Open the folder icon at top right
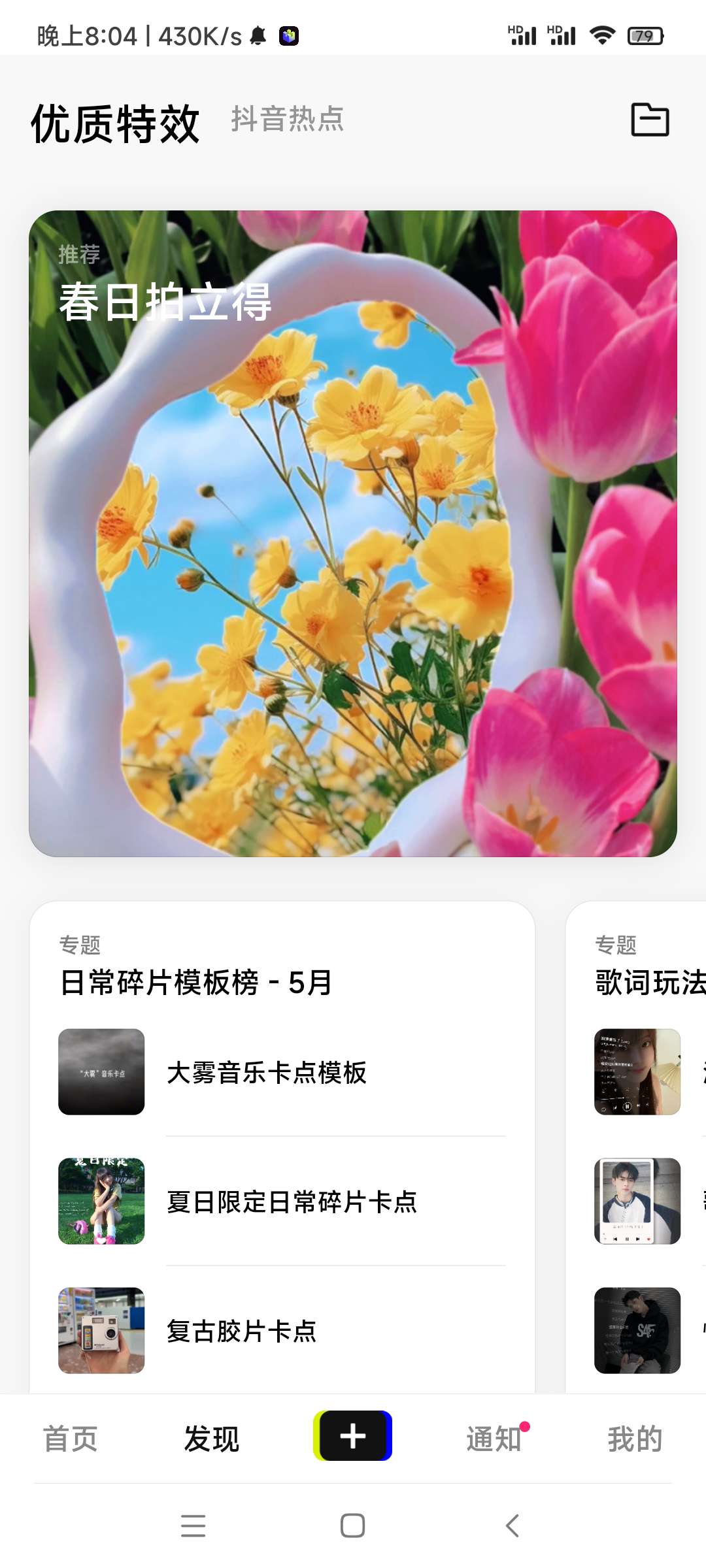The height and width of the screenshot is (1568, 706). coord(650,120)
